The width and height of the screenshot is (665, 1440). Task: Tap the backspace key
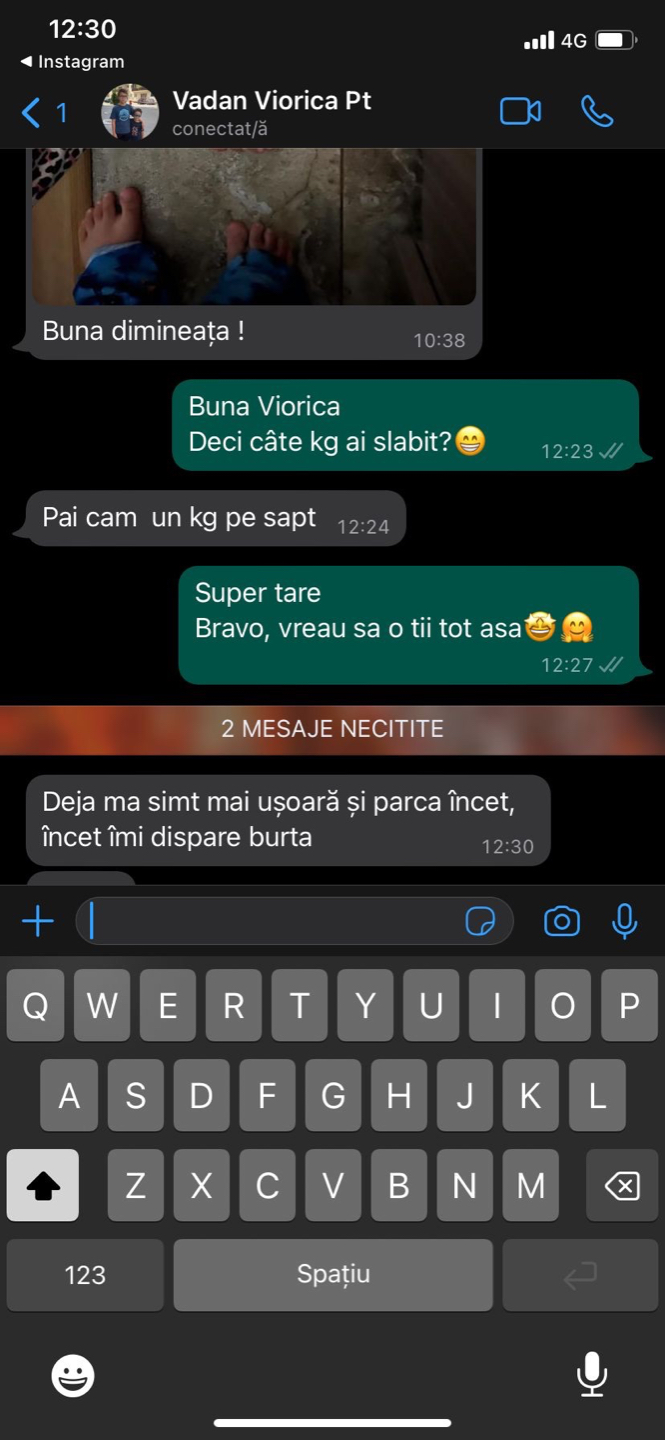coord(622,1186)
